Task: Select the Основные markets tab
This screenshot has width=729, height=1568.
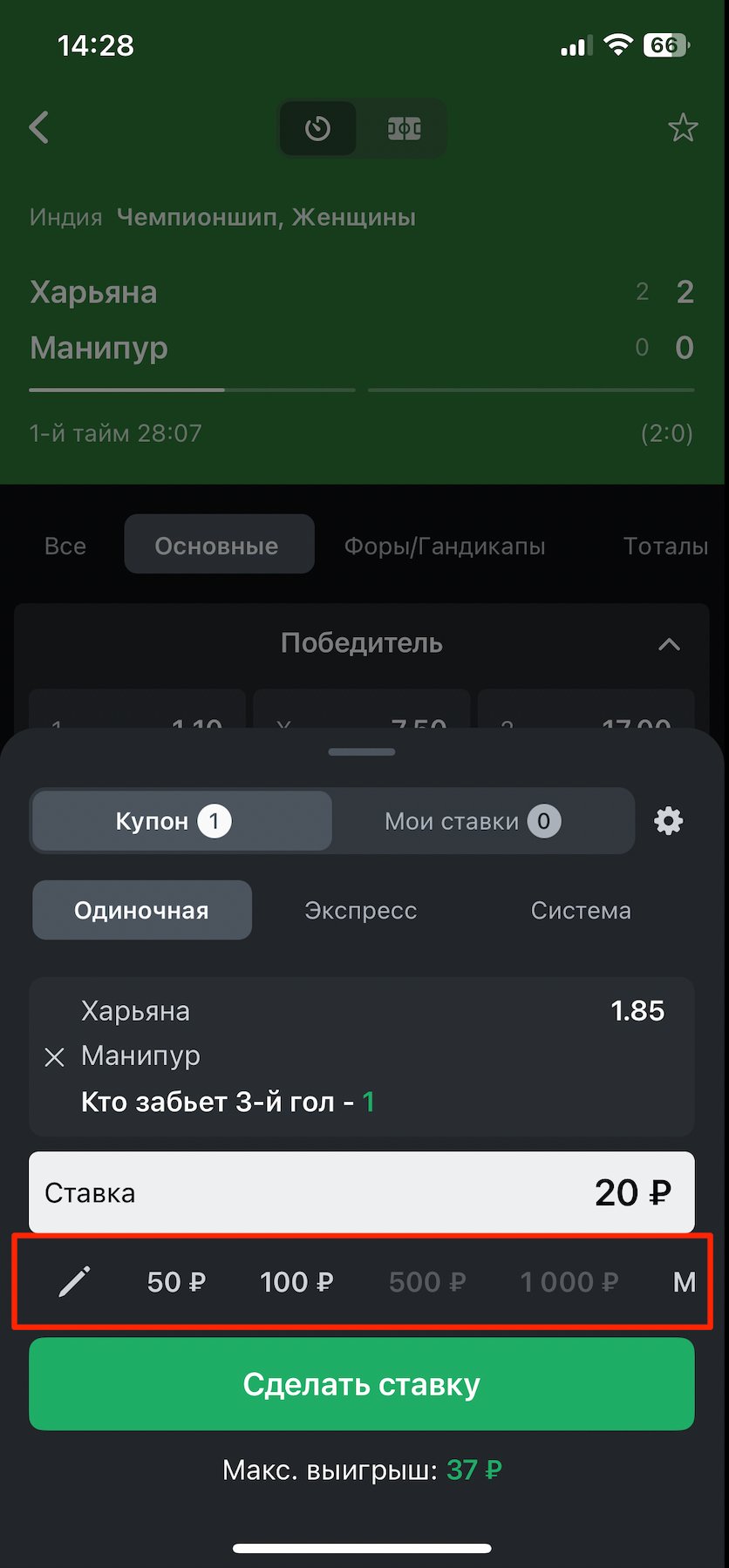Action: click(x=218, y=546)
